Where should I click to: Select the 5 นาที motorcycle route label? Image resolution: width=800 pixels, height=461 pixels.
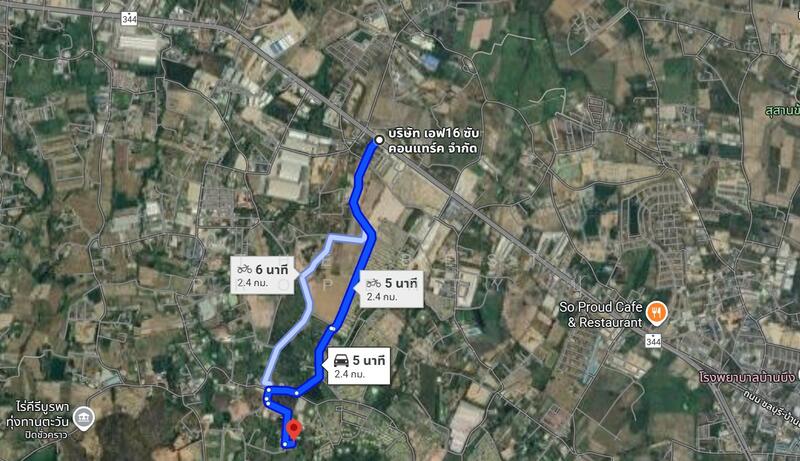click(x=391, y=288)
